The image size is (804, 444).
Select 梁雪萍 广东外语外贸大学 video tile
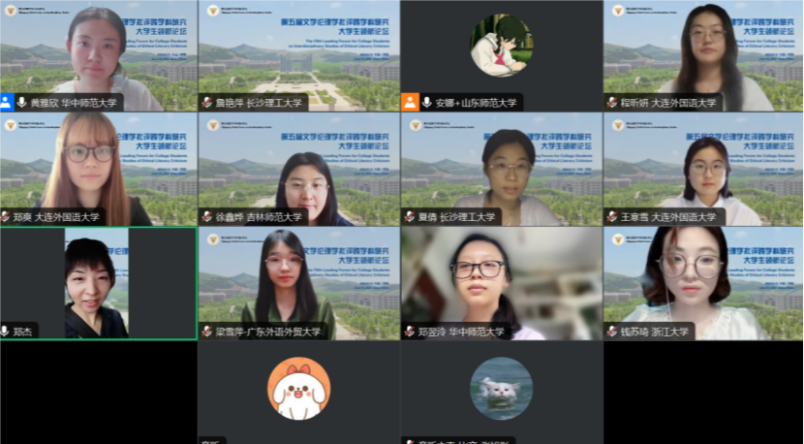point(298,283)
